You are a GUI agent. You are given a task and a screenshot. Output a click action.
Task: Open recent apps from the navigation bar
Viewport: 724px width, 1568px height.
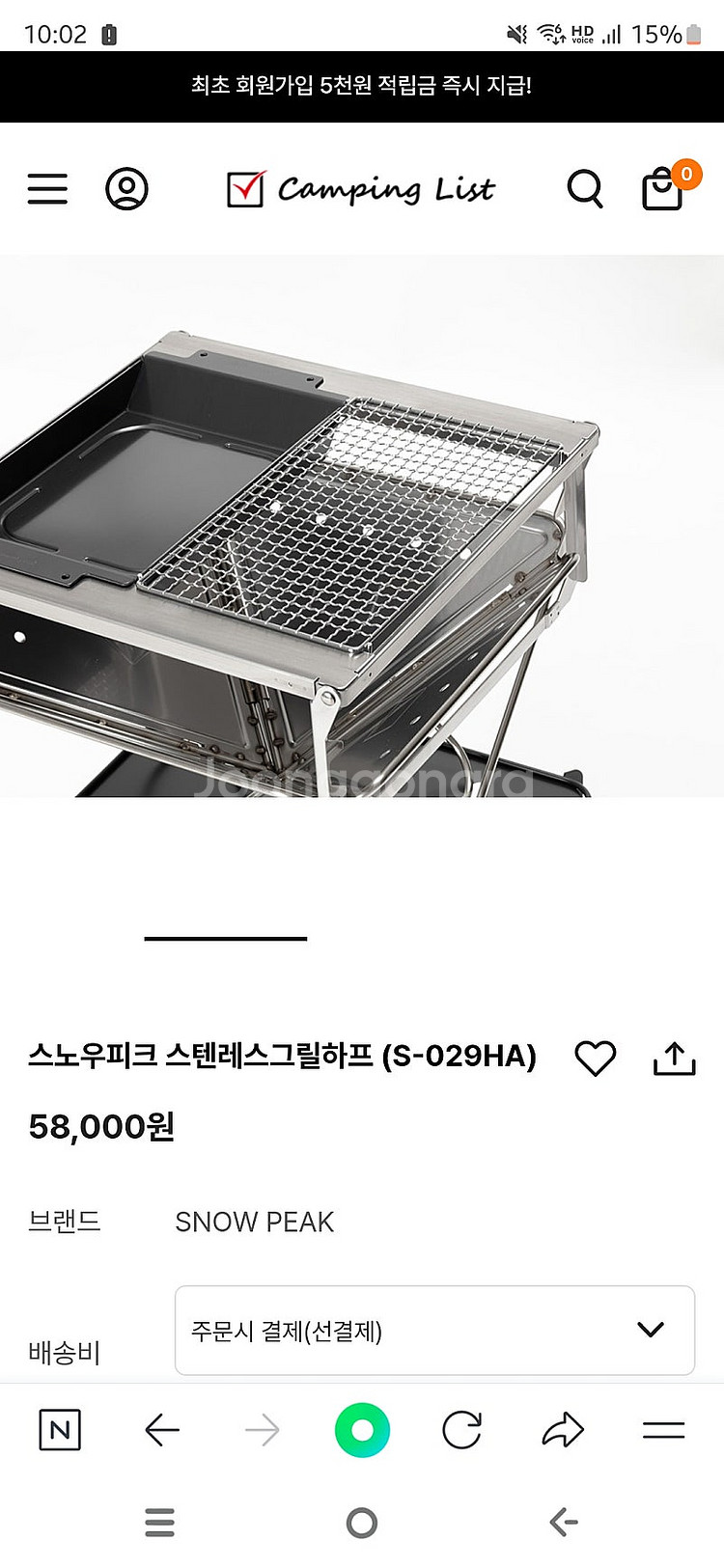[x=159, y=1523]
